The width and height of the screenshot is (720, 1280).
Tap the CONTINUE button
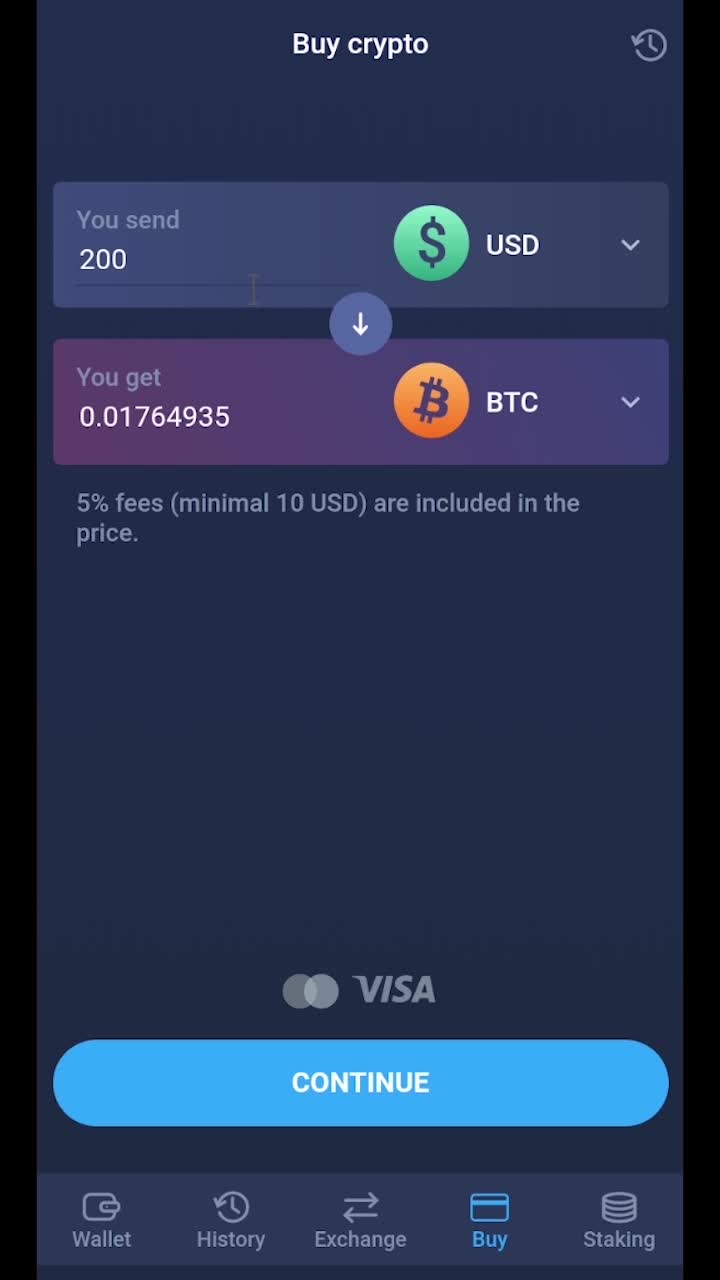click(x=360, y=1082)
